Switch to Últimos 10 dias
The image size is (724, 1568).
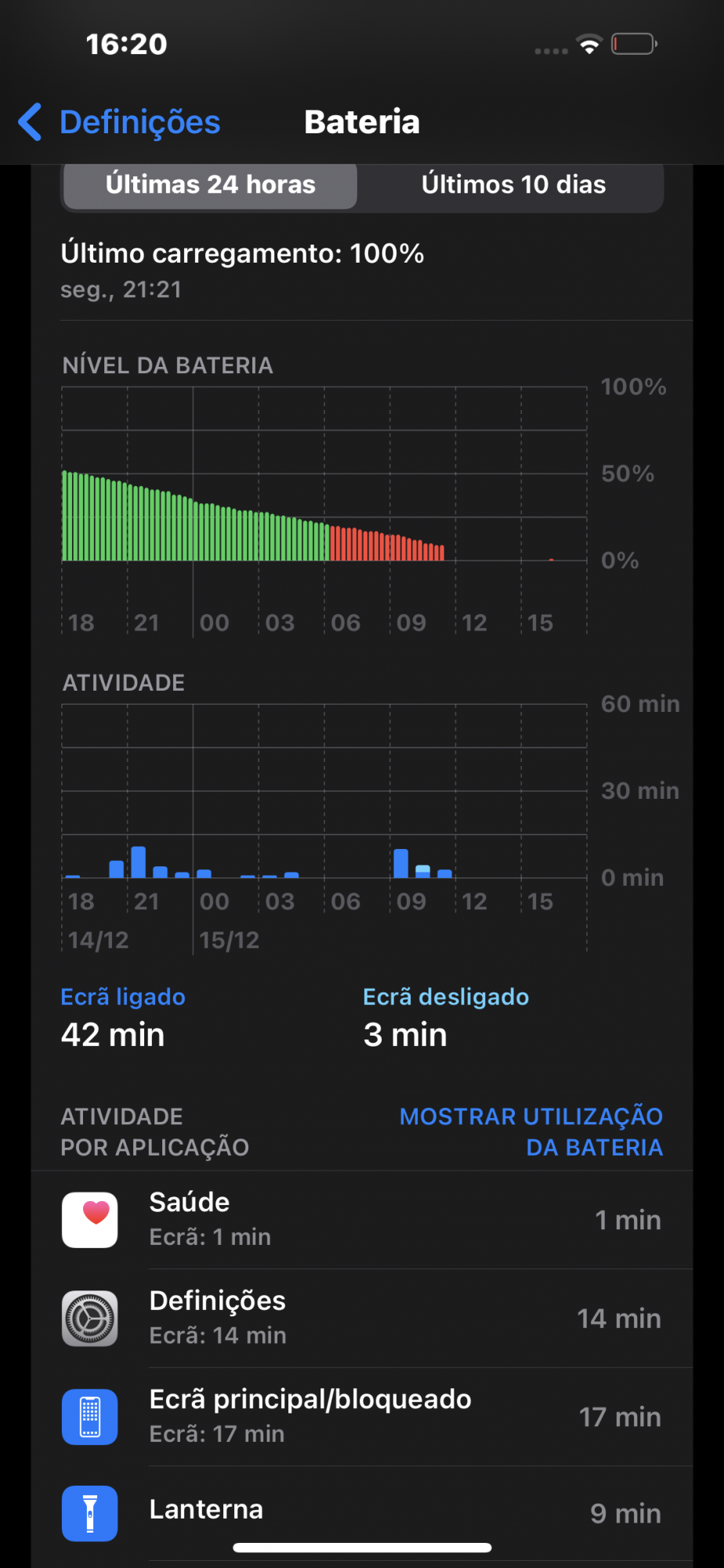(513, 185)
